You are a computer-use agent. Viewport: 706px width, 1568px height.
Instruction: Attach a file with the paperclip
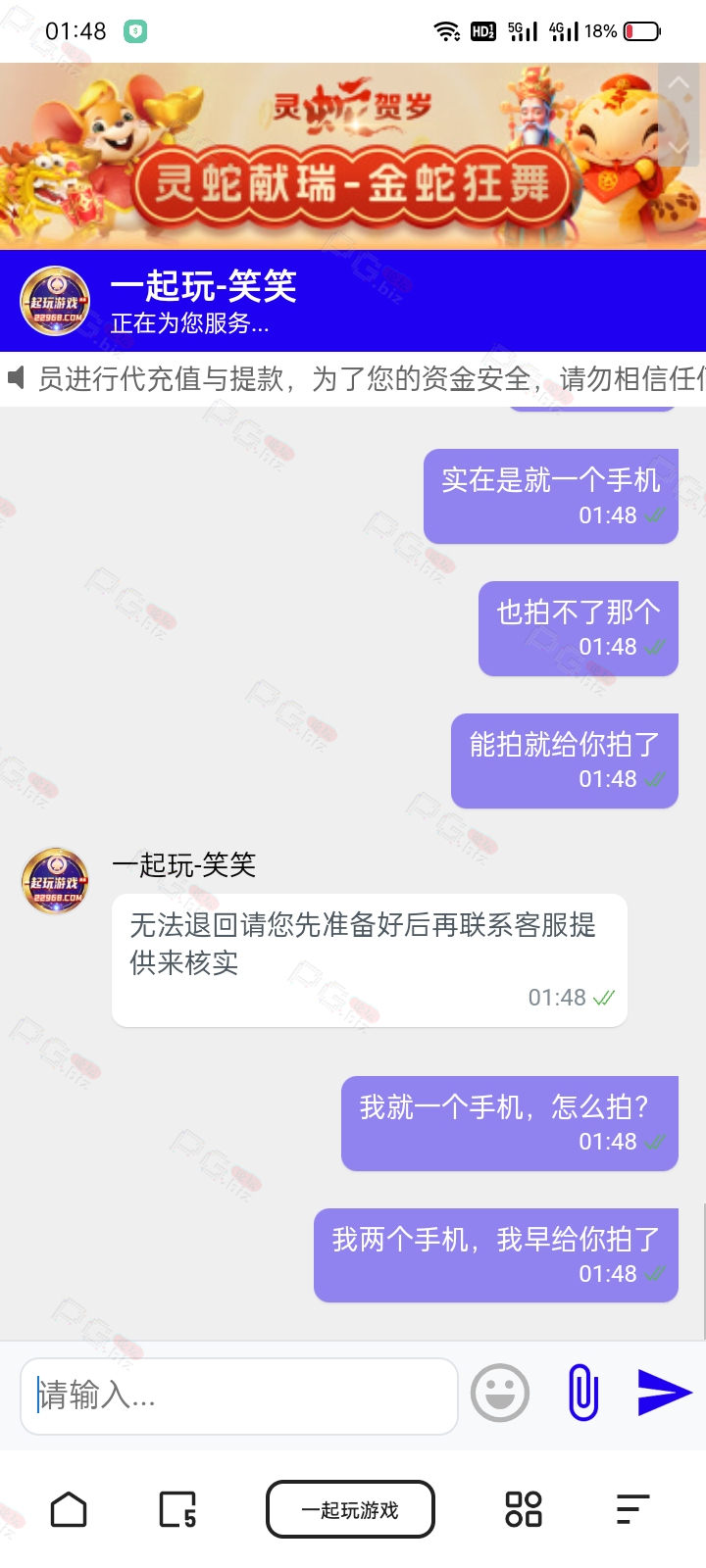(583, 1393)
